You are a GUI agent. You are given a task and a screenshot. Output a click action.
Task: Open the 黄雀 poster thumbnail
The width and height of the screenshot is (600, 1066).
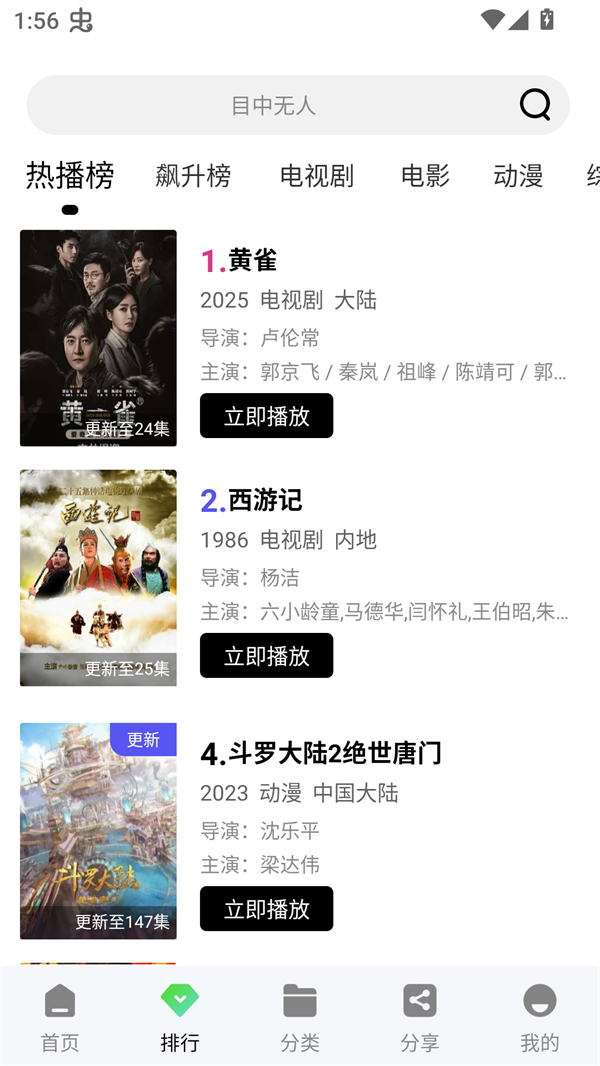click(98, 338)
